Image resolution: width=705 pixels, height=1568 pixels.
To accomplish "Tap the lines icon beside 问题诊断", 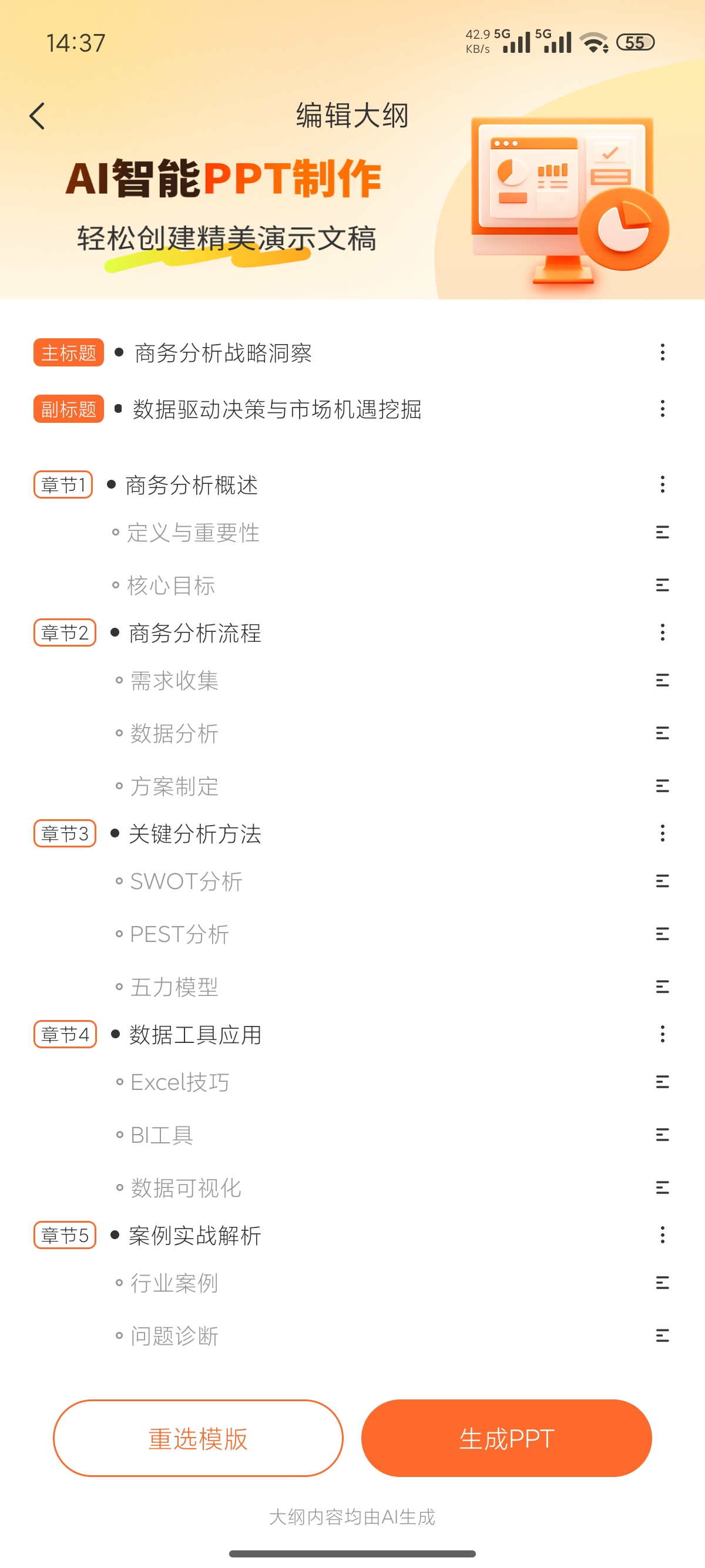I will (662, 1336).
